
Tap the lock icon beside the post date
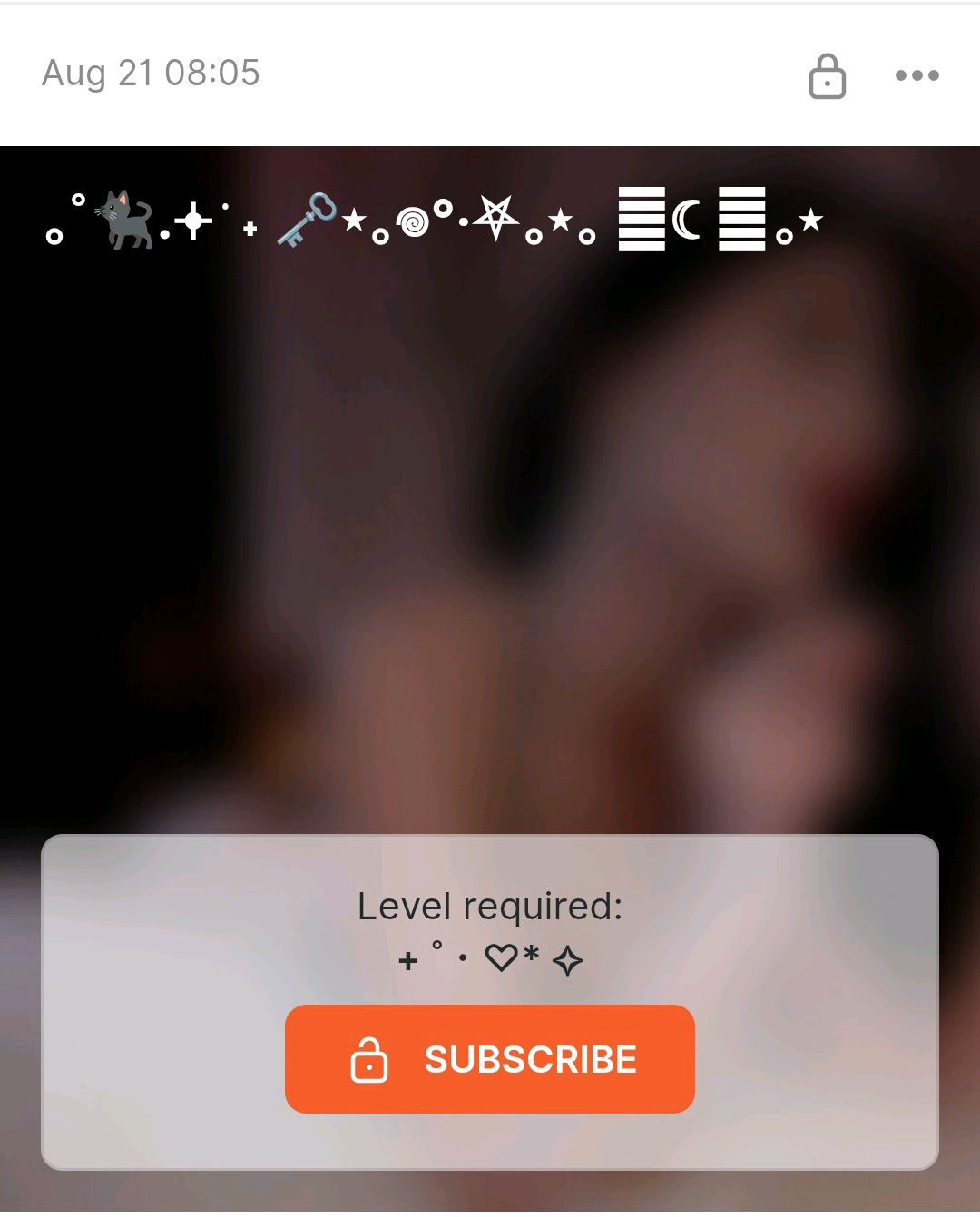[827, 76]
